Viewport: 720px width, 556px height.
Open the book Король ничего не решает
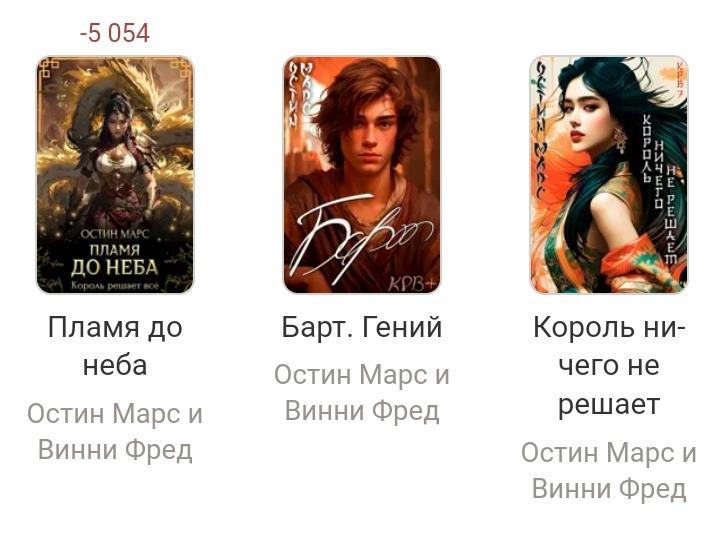point(609,174)
